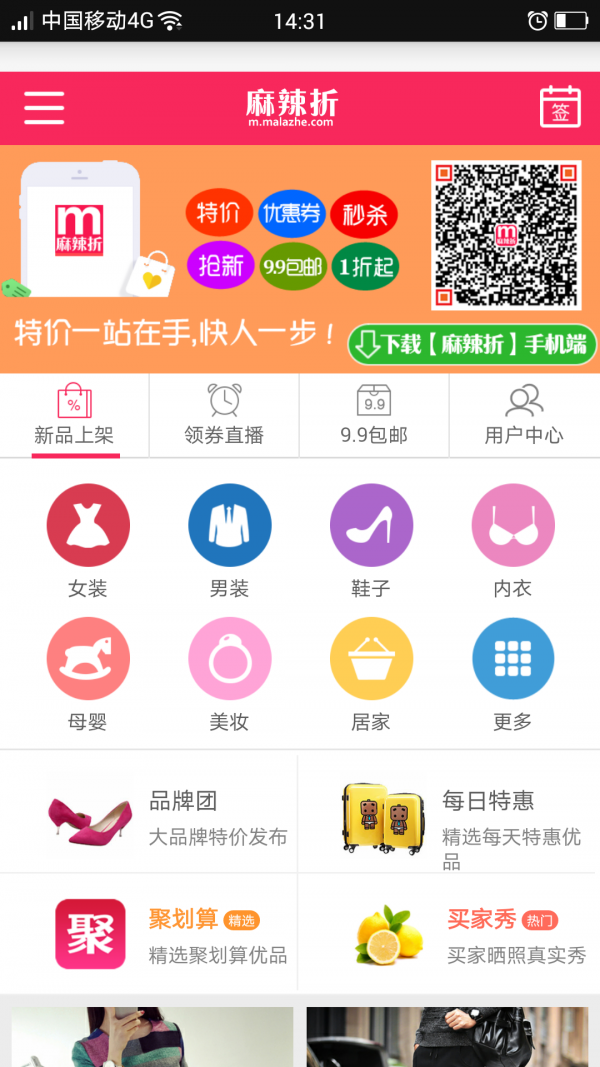Open the hamburger drawer menu
This screenshot has width=600, height=1067.
click(44, 107)
